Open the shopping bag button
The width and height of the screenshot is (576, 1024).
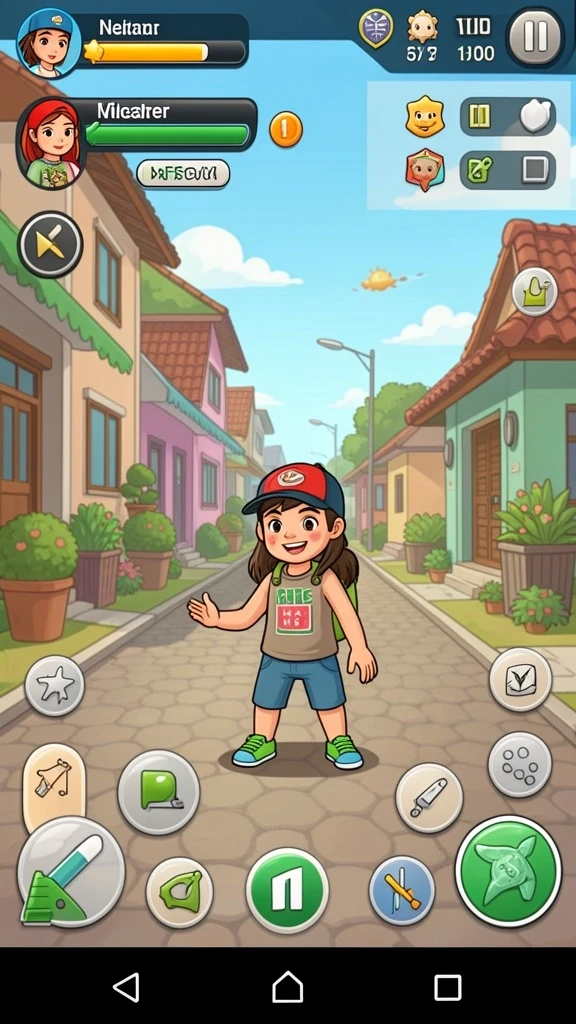pyautogui.click(x=534, y=291)
